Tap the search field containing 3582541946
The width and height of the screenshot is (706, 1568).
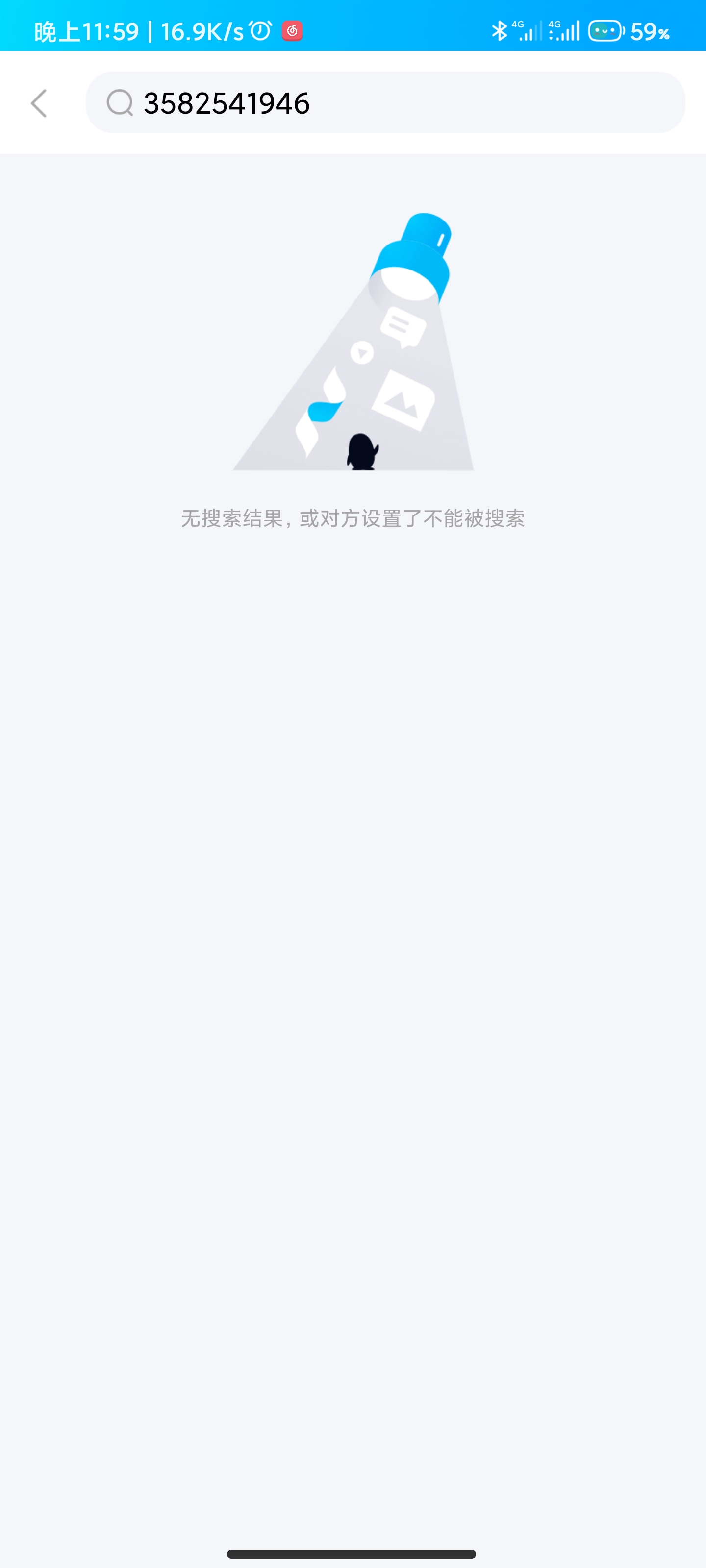pyautogui.click(x=385, y=103)
